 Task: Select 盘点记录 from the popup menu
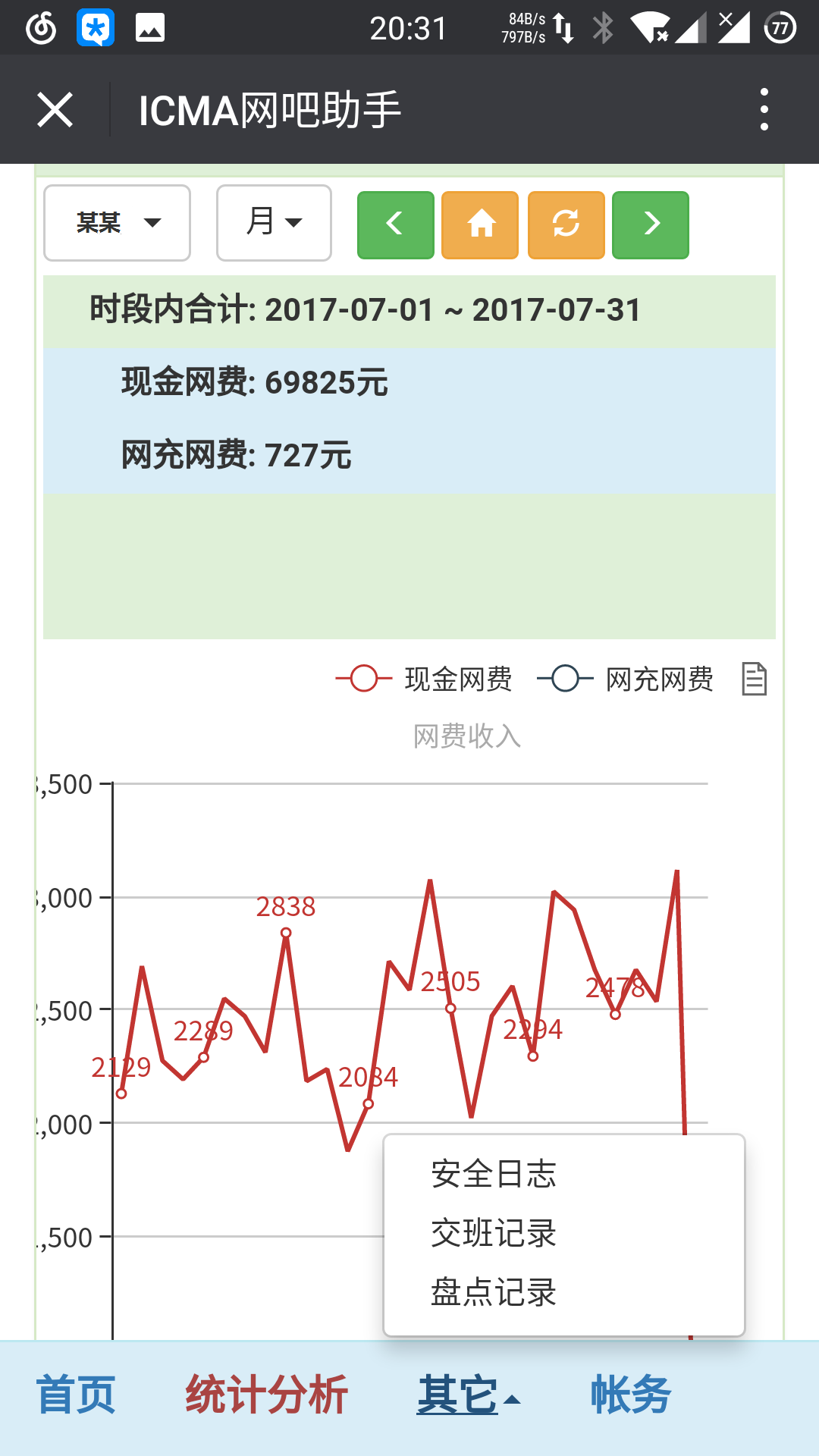tap(494, 1292)
